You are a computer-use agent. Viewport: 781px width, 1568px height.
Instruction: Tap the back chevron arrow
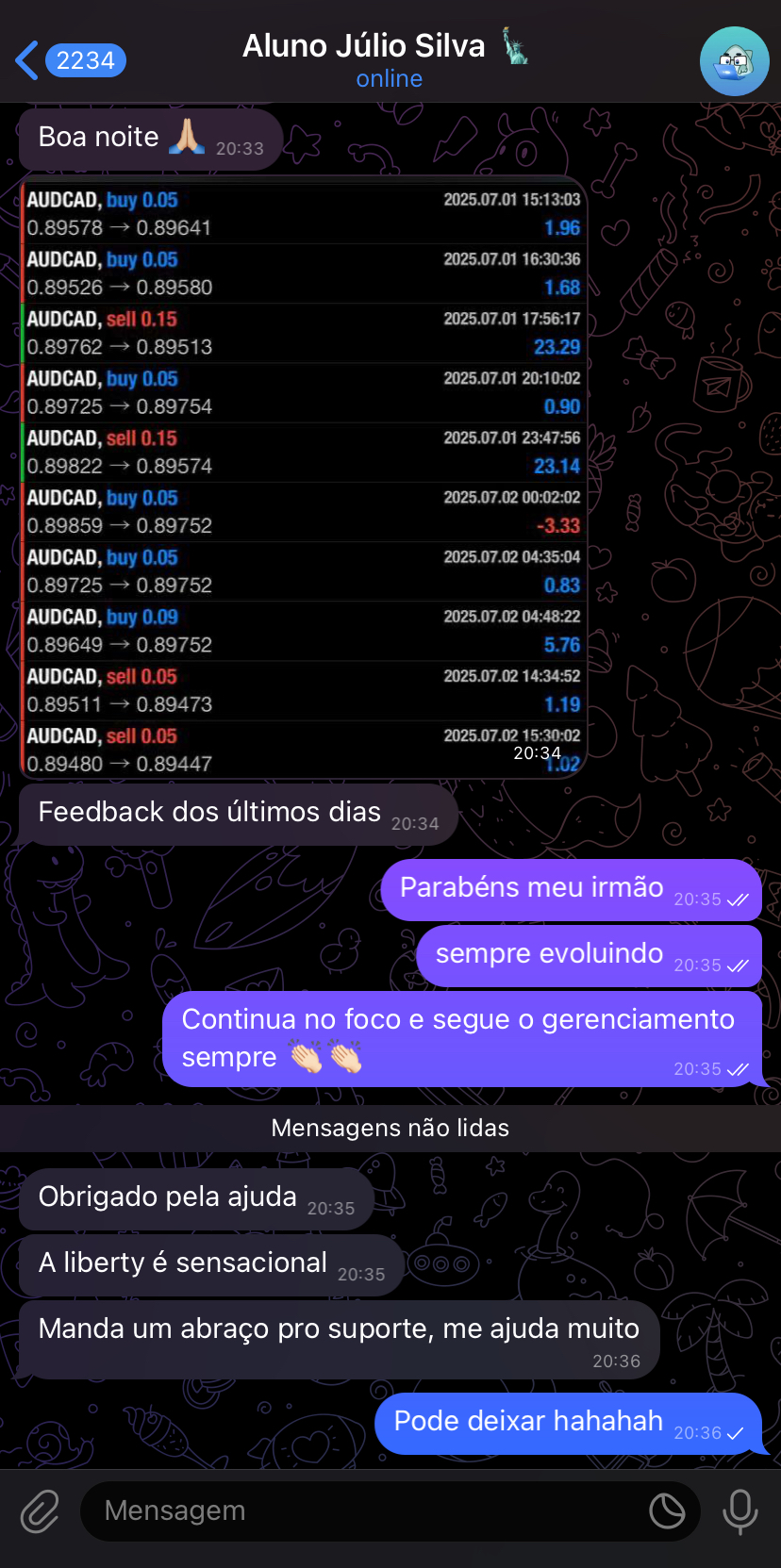25,59
